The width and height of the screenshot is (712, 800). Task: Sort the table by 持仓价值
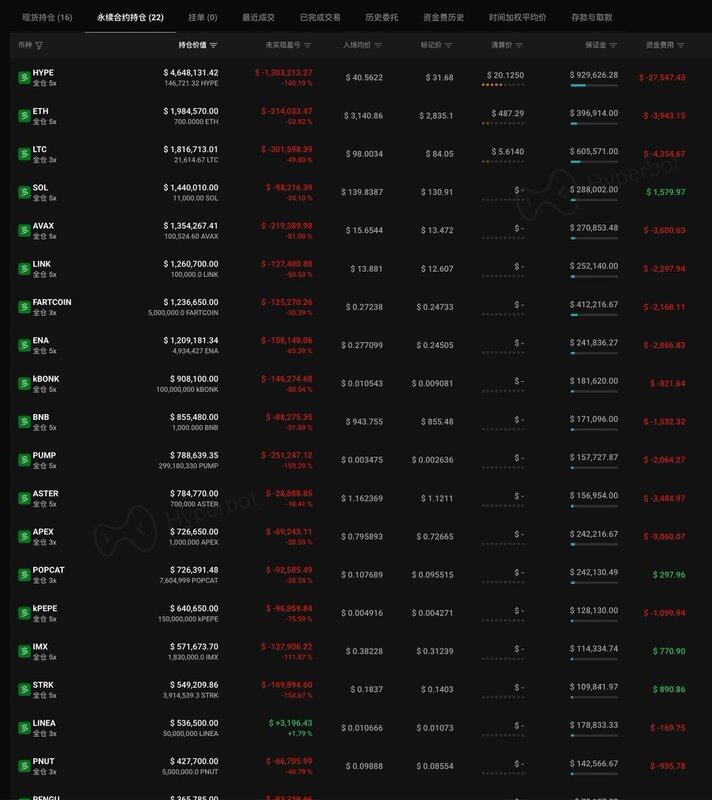197,45
